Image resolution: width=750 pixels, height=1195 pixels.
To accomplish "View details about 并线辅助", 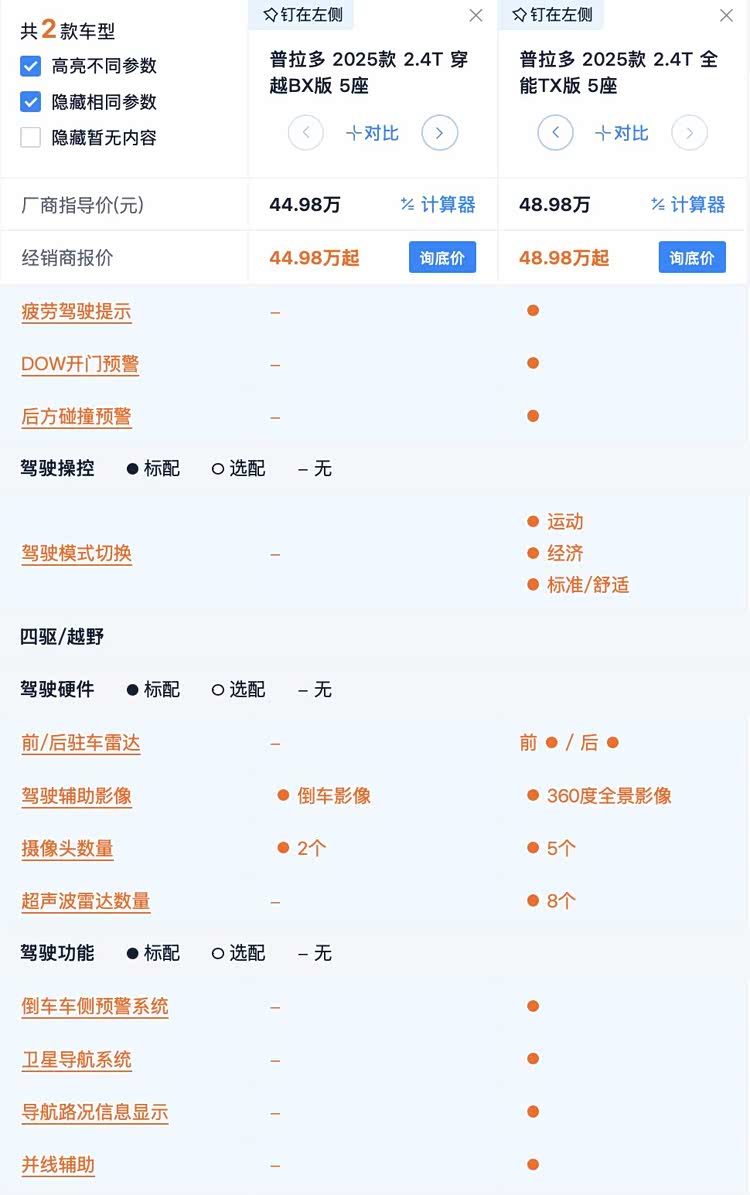I will point(58,1165).
